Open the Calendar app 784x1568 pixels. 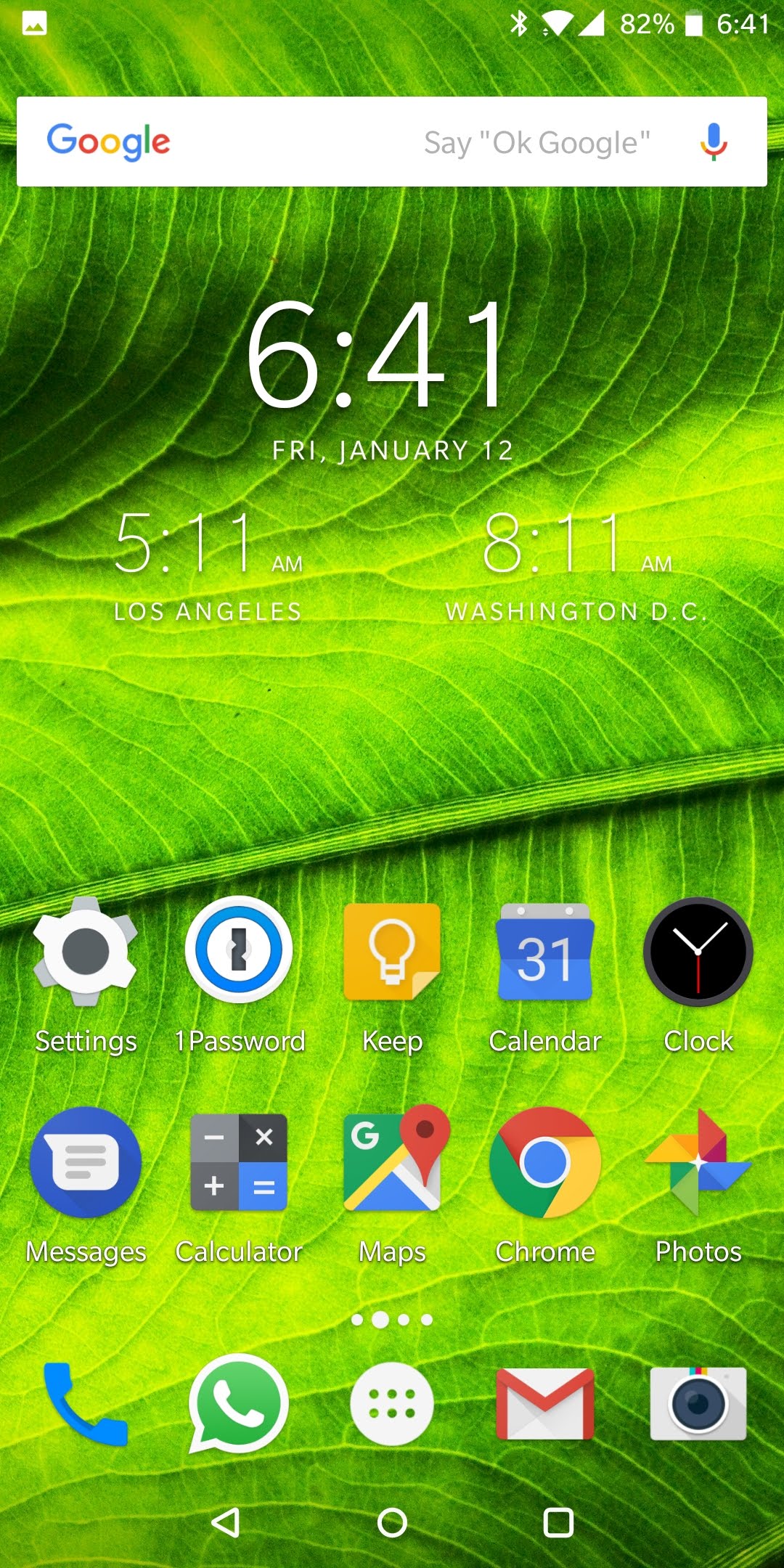(545, 952)
